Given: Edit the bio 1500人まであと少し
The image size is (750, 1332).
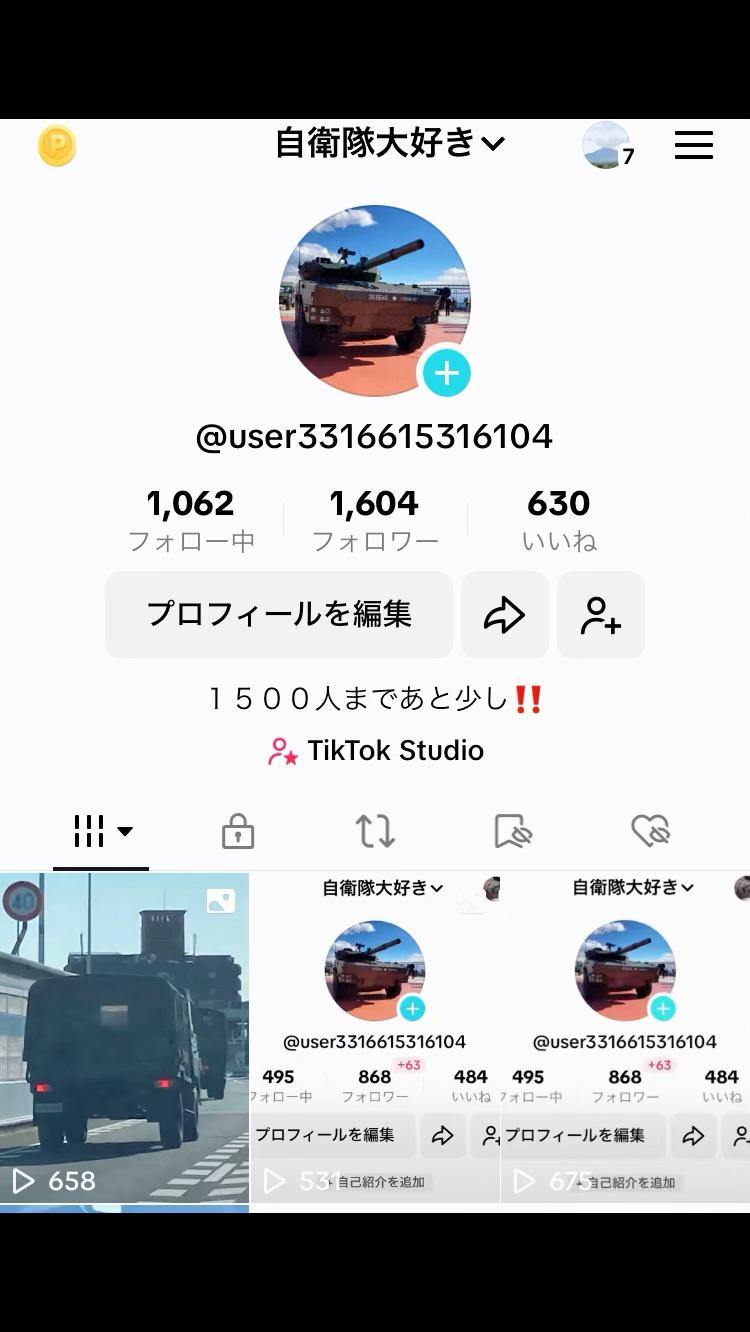Looking at the screenshot, I should [x=375, y=699].
